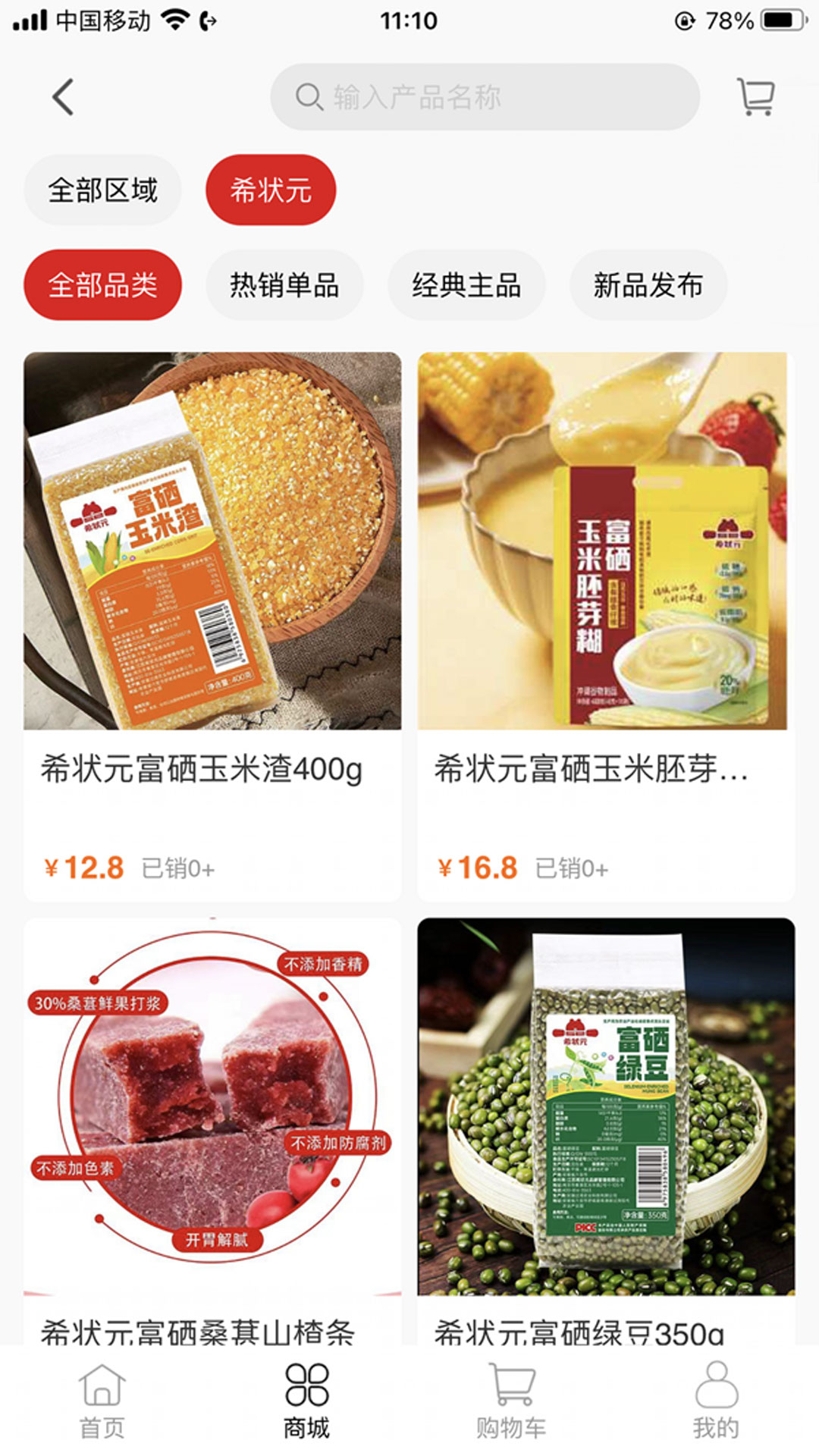The width and height of the screenshot is (819, 1456).
Task: Open the 我的 profile tab
Action: pos(716,1401)
